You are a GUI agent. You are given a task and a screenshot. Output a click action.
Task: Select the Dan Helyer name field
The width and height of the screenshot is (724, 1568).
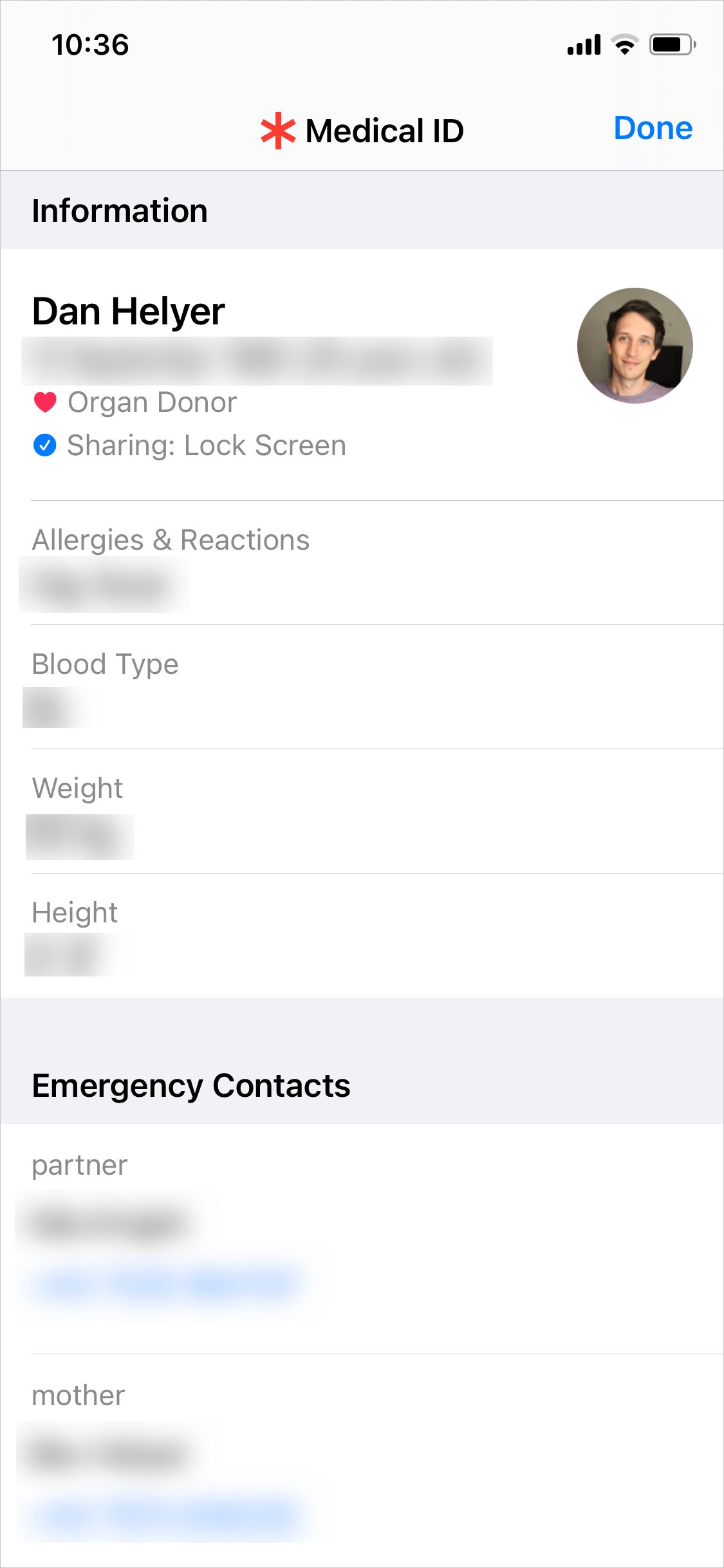pyautogui.click(x=128, y=312)
